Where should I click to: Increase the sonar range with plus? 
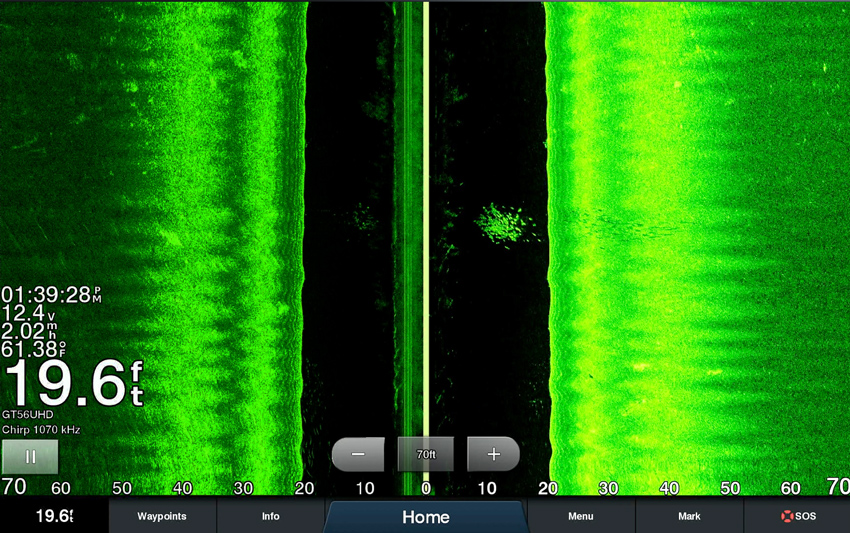(x=493, y=454)
